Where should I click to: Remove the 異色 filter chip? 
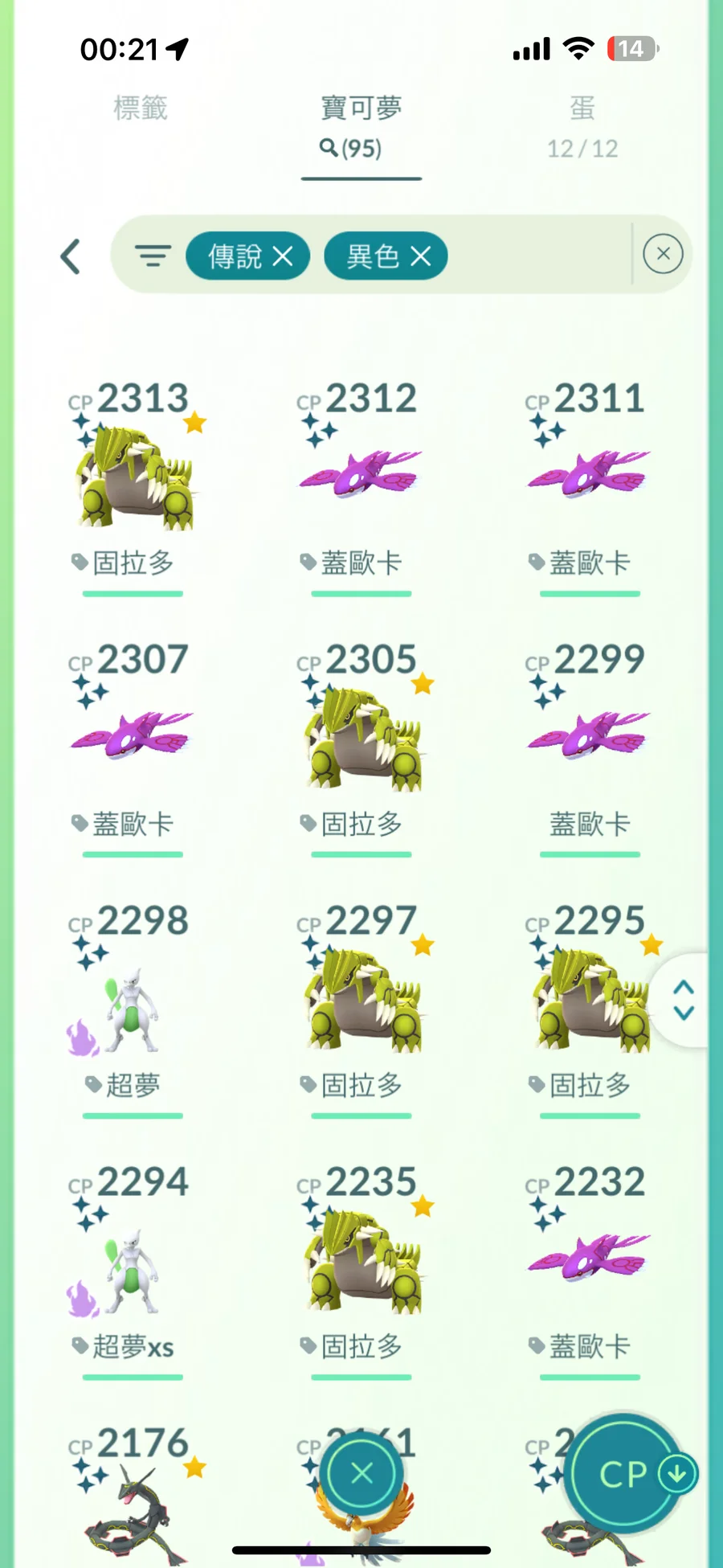421,256
